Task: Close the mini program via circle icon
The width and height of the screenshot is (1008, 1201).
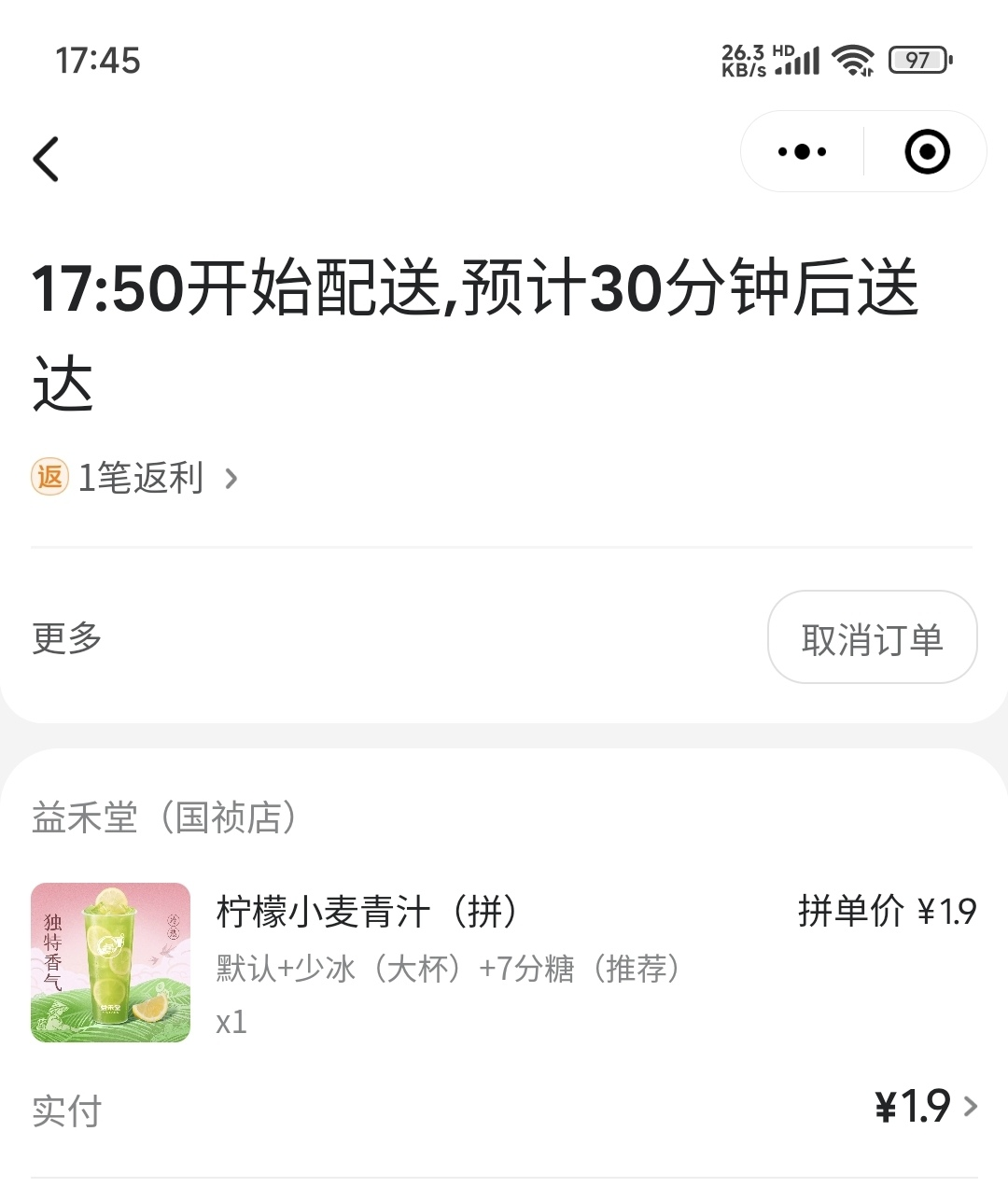Action: point(927,152)
